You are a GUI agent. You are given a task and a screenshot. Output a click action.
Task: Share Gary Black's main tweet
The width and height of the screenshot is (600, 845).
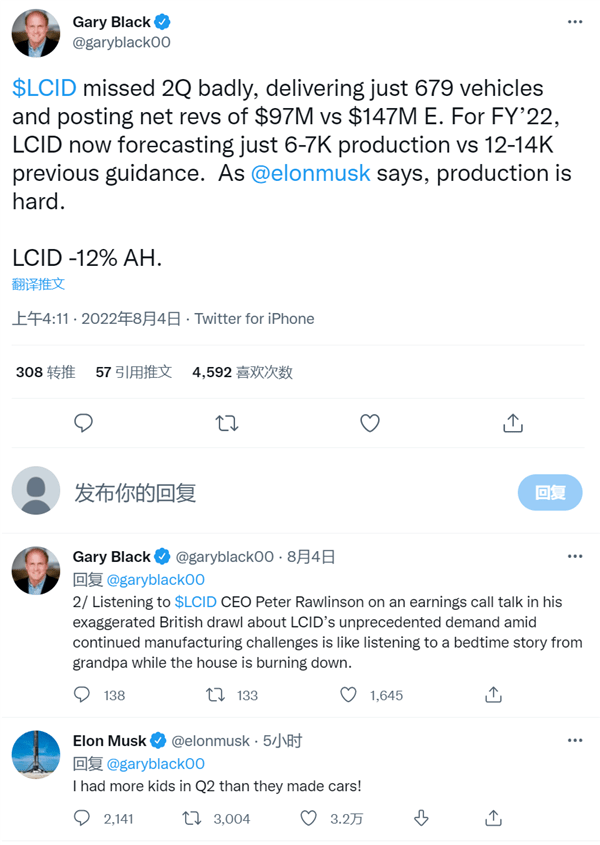pos(513,423)
